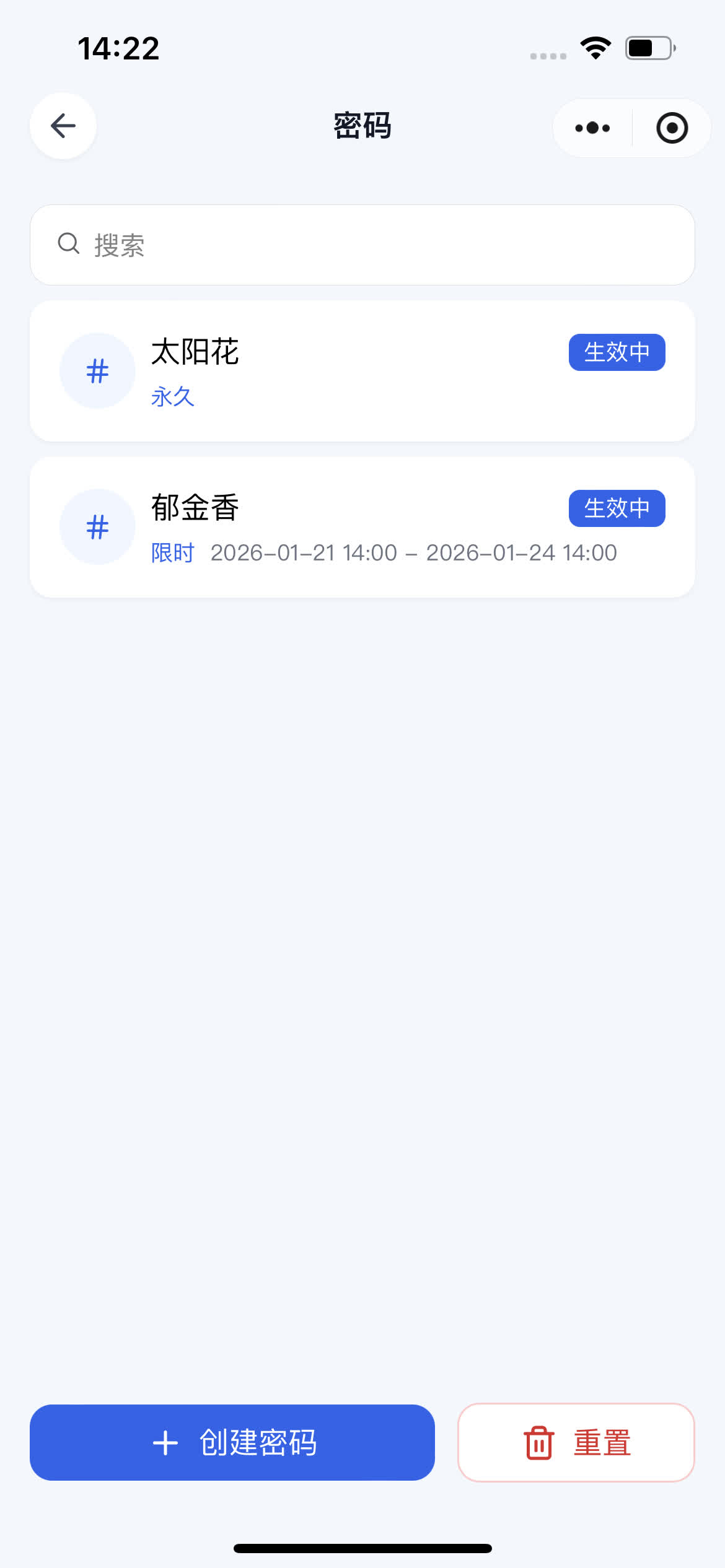Image resolution: width=725 pixels, height=1568 pixels.
Task: Click the 生效中 badge on 太阳花
Action: tap(617, 352)
